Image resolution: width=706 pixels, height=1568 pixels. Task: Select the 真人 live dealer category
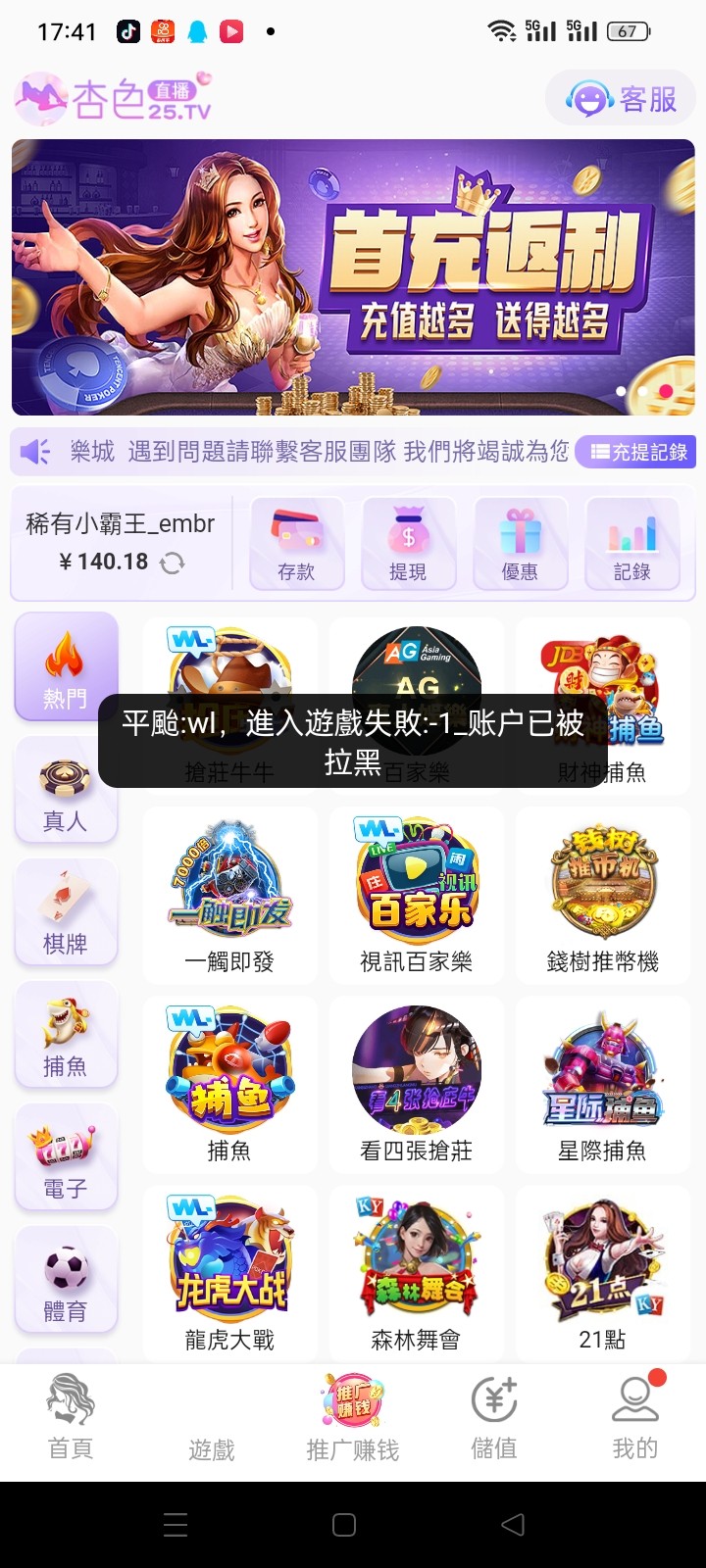66,790
